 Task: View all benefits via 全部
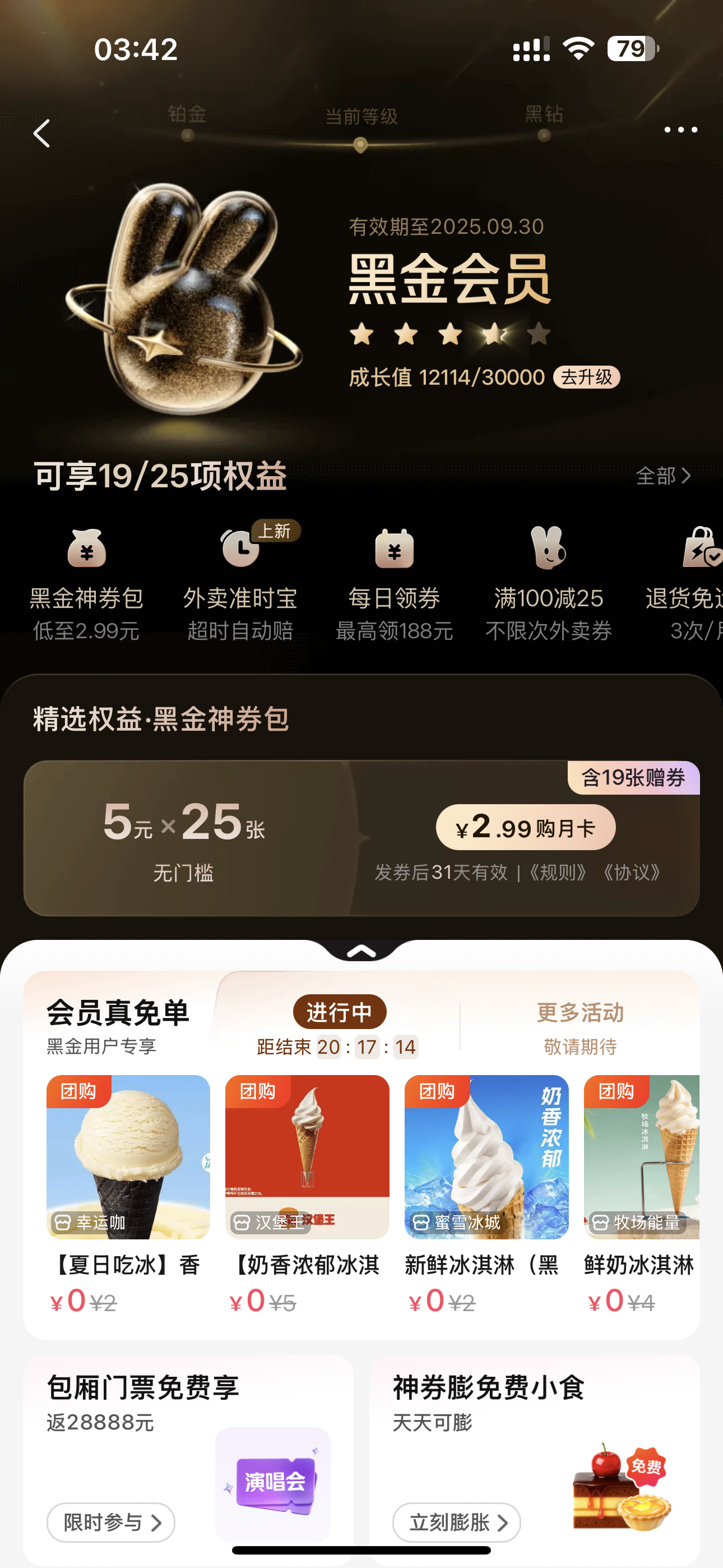pyautogui.click(x=662, y=476)
